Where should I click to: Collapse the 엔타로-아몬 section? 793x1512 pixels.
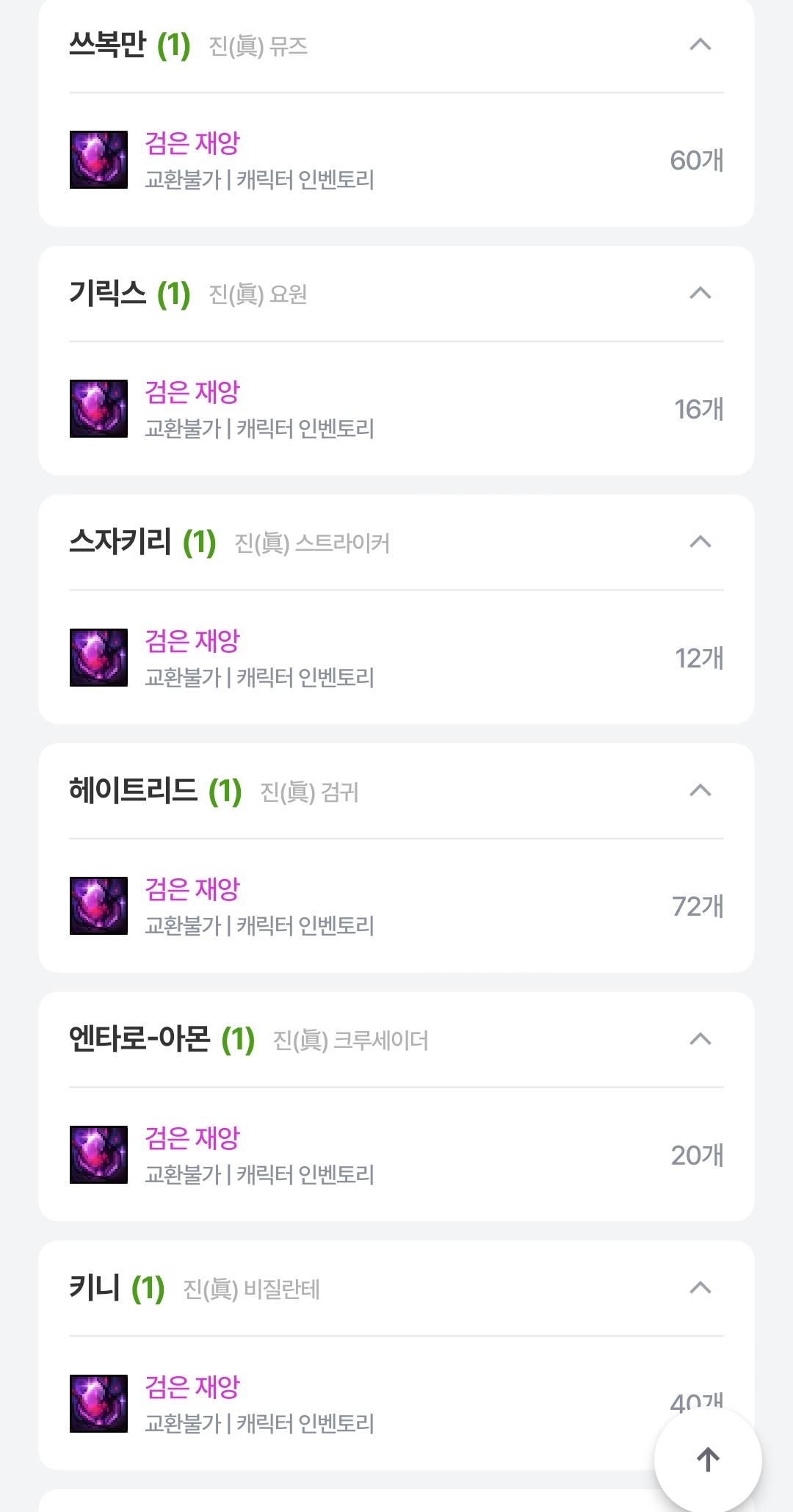pos(700,1039)
